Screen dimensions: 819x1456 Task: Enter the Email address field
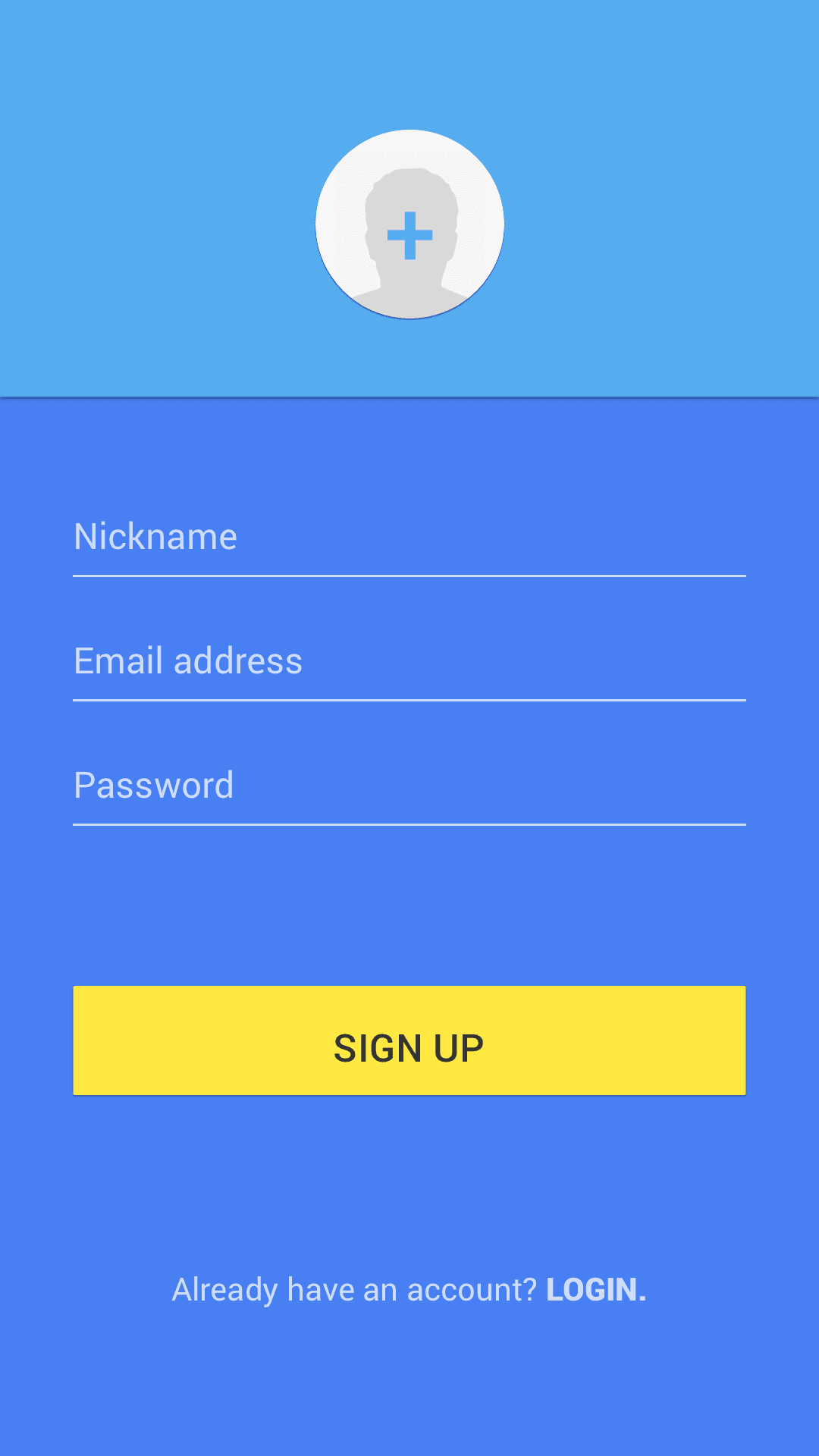tap(409, 661)
